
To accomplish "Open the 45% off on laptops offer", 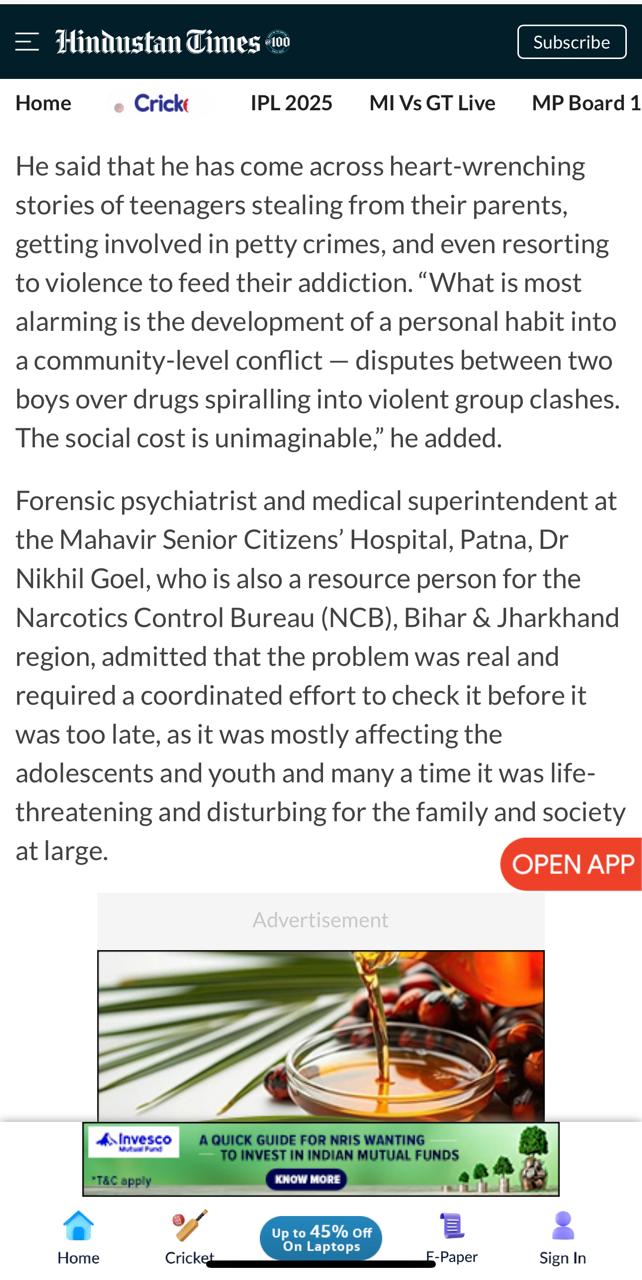I will 321,1238.
